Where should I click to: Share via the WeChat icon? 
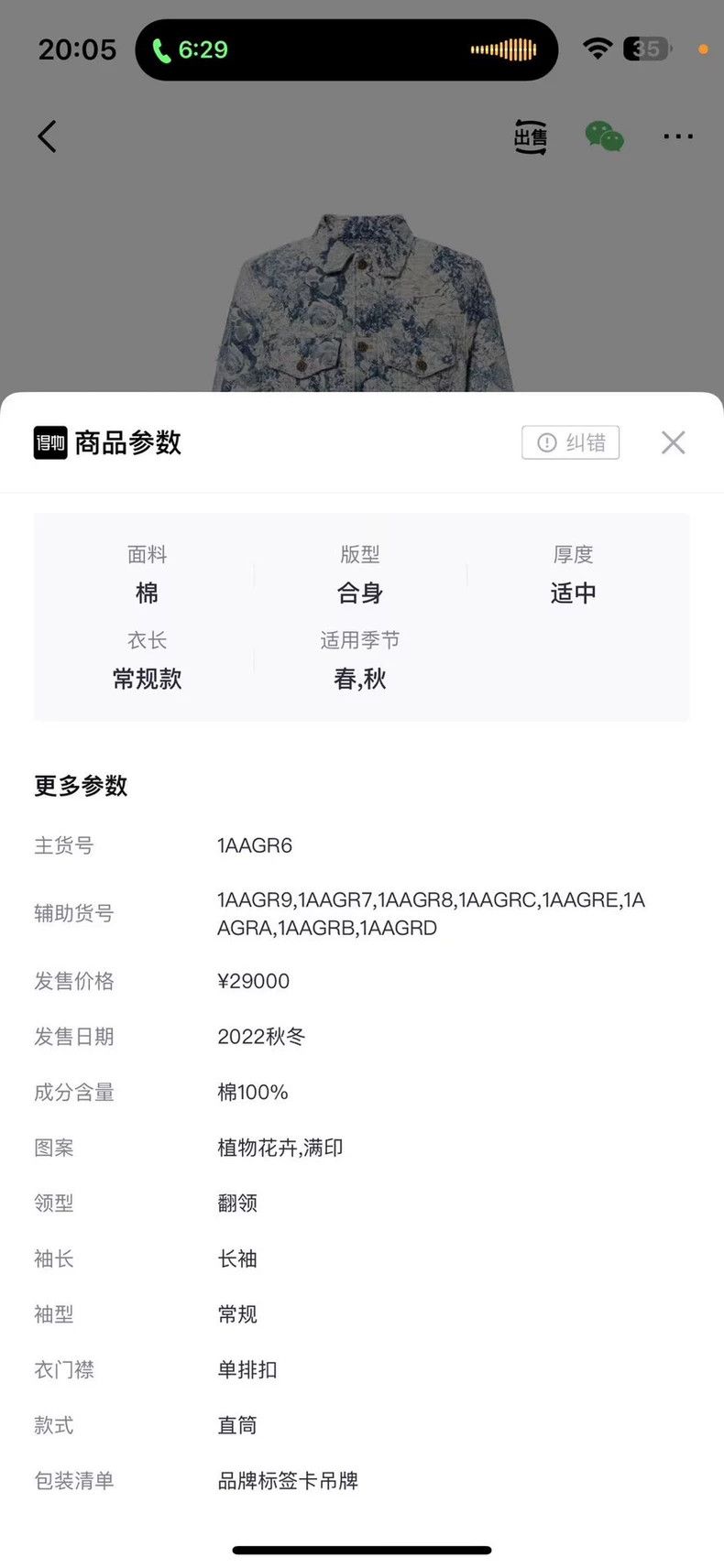(605, 136)
